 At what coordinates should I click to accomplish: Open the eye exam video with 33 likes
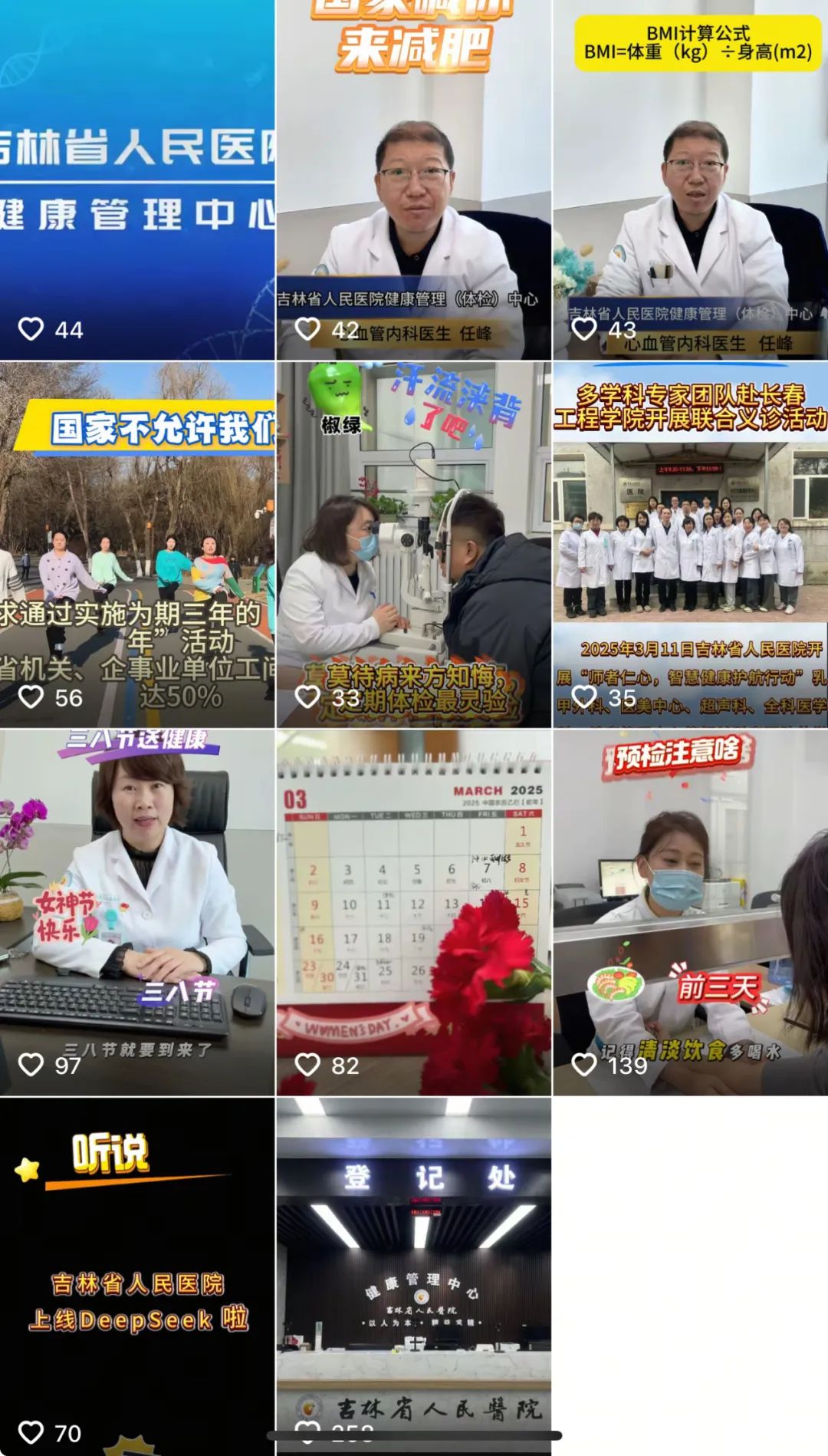click(x=413, y=545)
